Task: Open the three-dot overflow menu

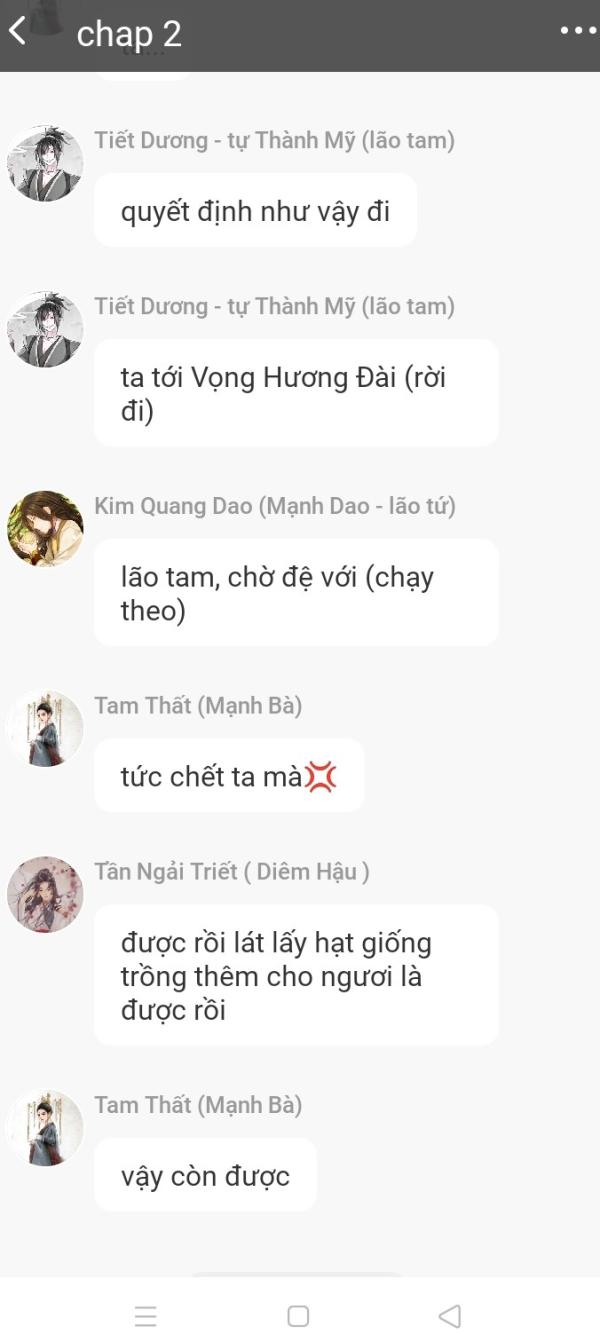Action: (578, 31)
